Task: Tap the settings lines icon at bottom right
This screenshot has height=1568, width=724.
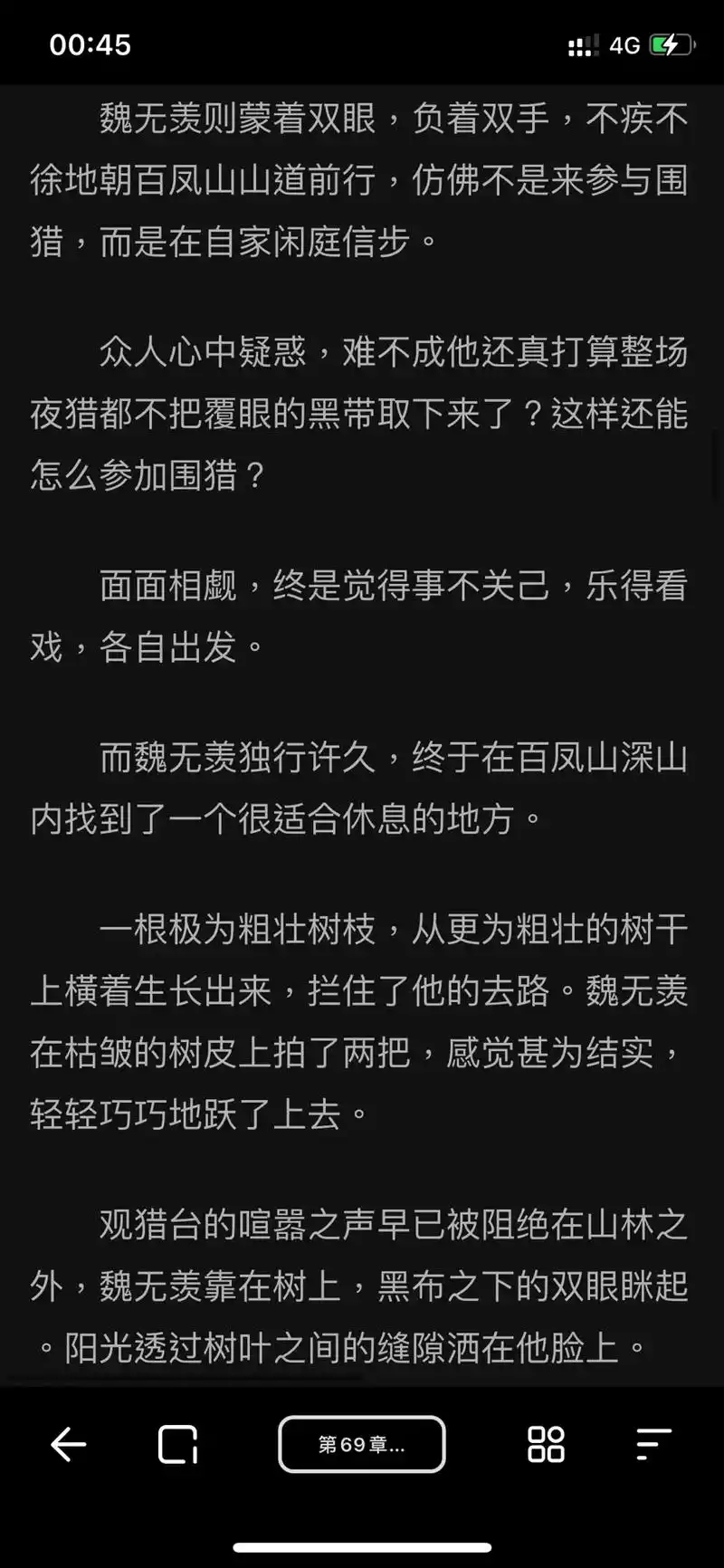Action: click(653, 1445)
